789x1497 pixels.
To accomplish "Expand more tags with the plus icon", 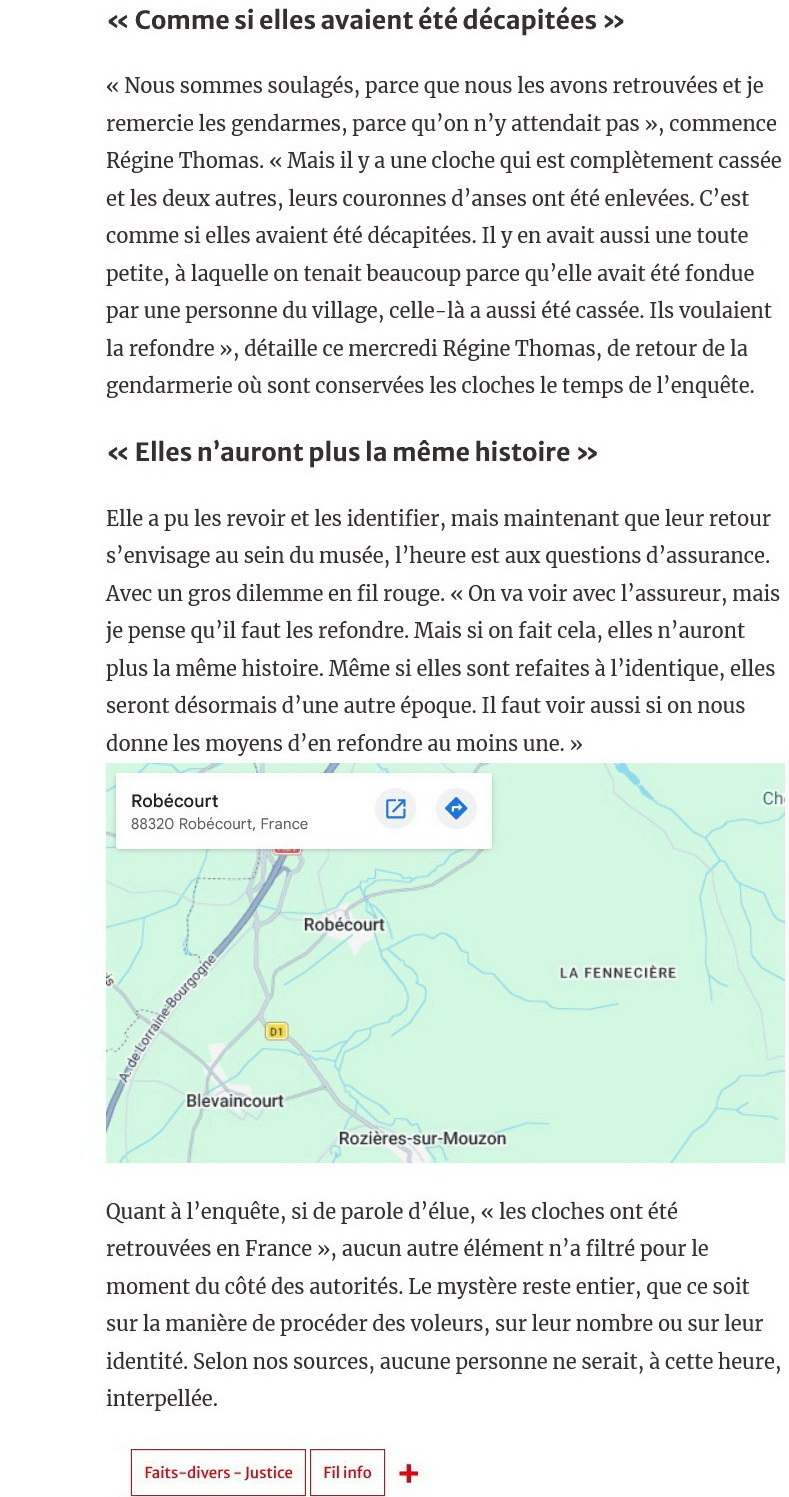I will tap(408, 1473).
